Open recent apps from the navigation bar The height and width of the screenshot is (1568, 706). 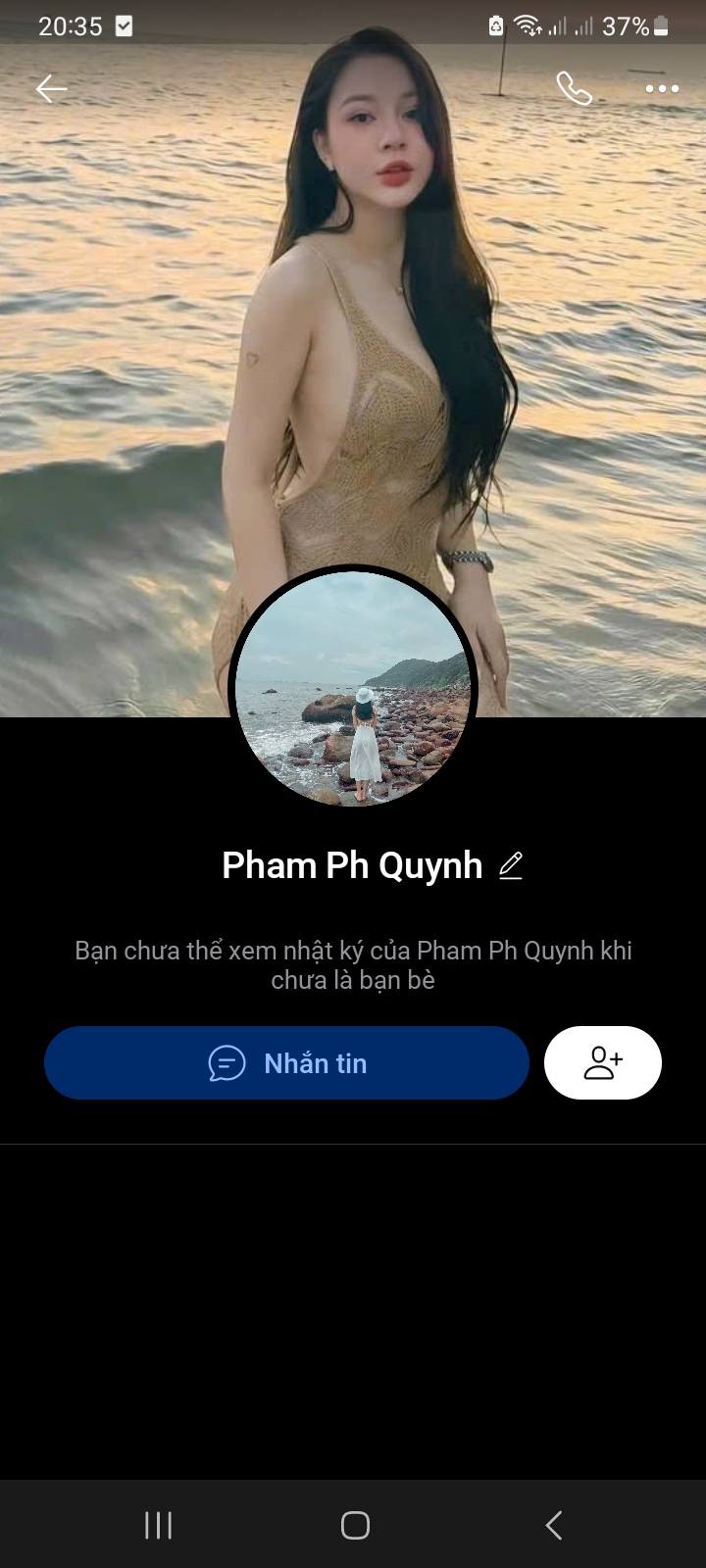click(158, 1525)
